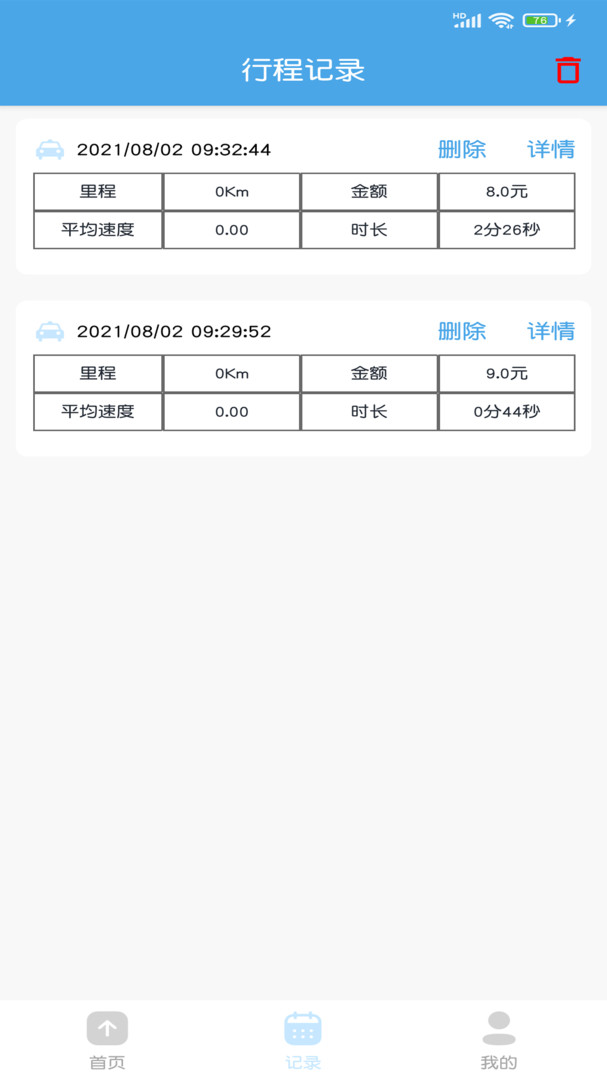607x1080 pixels.
Task: Delete the 09:29:52 trip record
Action: [x=462, y=331]
